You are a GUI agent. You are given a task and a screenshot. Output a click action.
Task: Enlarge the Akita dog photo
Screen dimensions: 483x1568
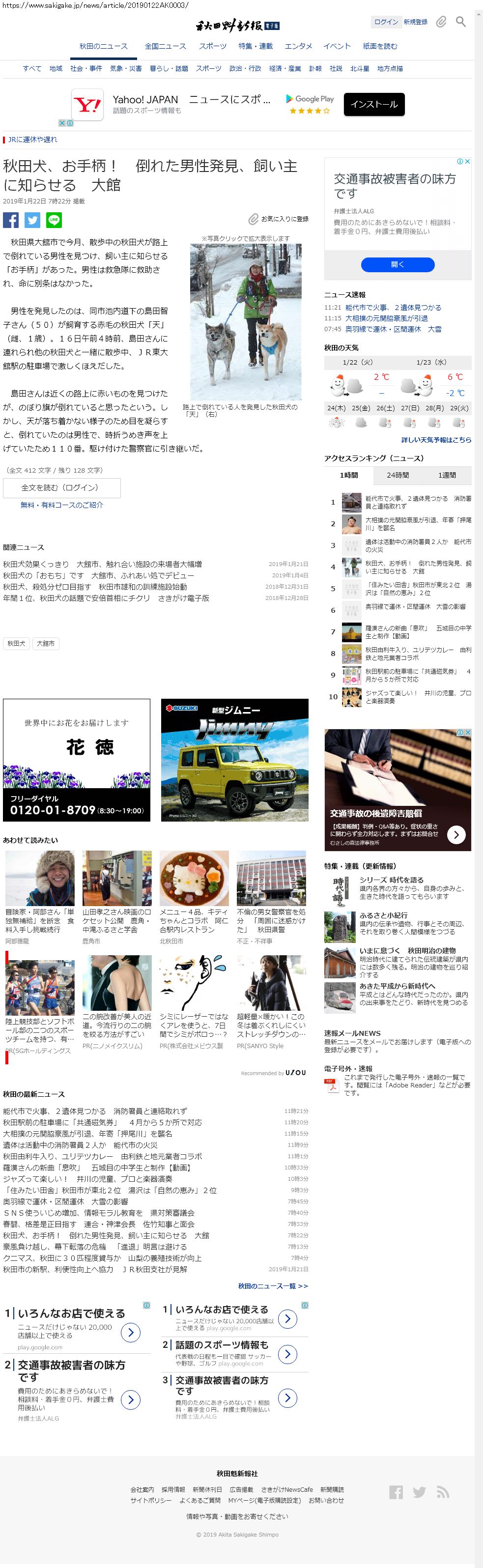(245, 321)
